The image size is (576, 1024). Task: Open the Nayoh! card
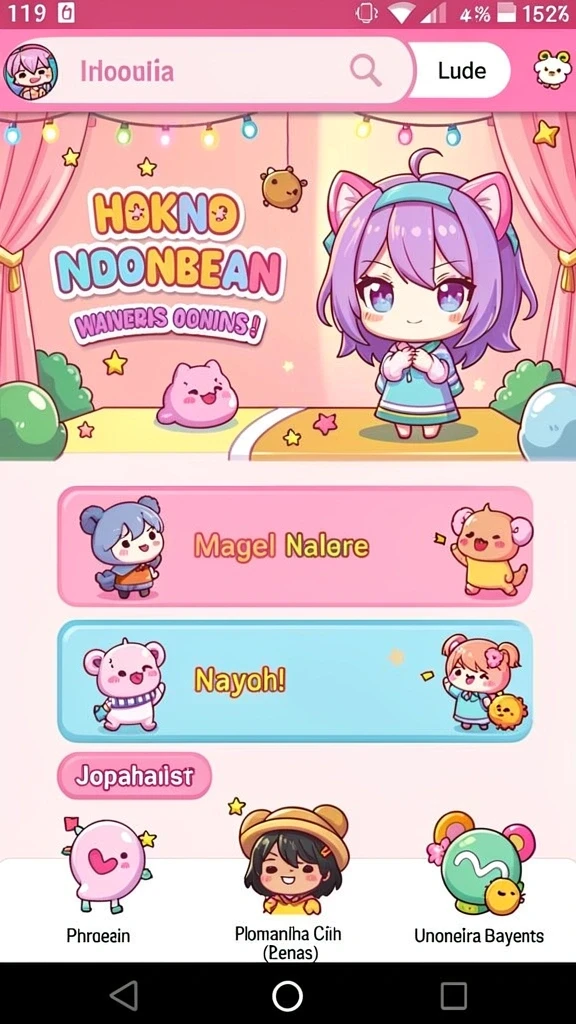pos(295,680)
